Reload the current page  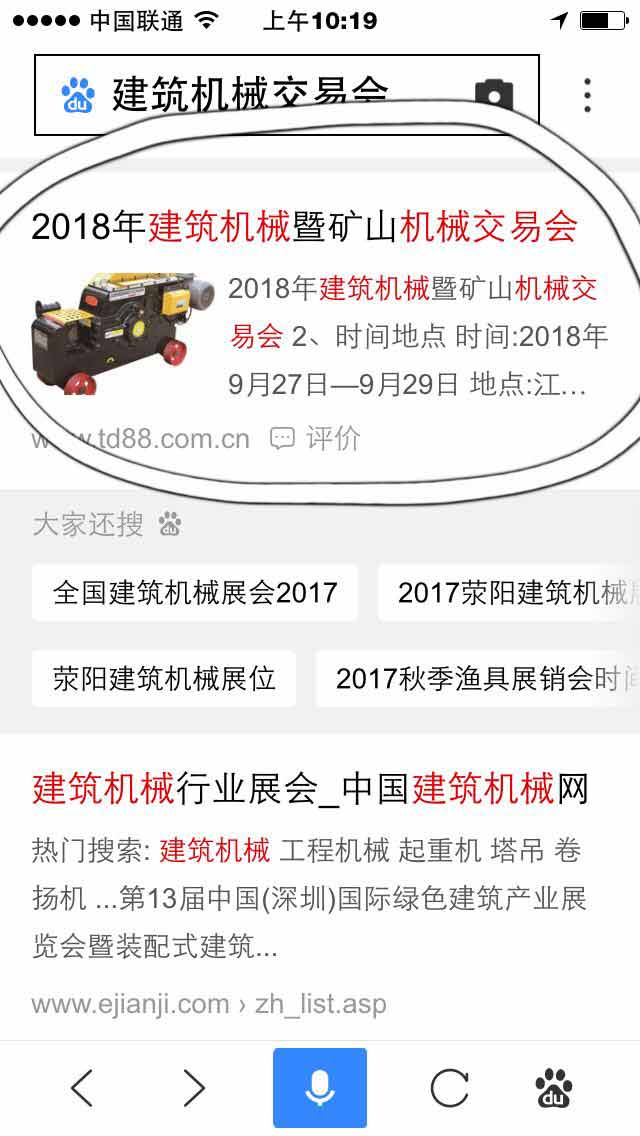pyautogui.click(x=449, y=1088)
